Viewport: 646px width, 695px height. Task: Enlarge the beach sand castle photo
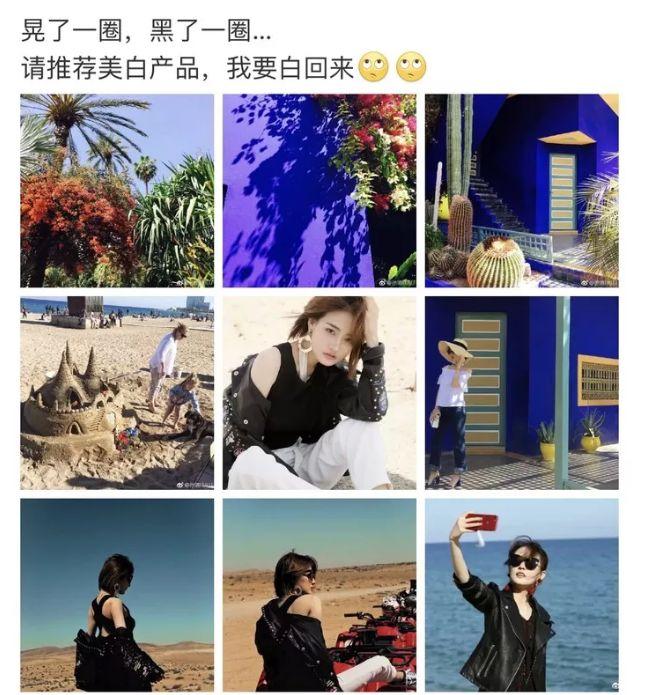click(x=117, y=392)
